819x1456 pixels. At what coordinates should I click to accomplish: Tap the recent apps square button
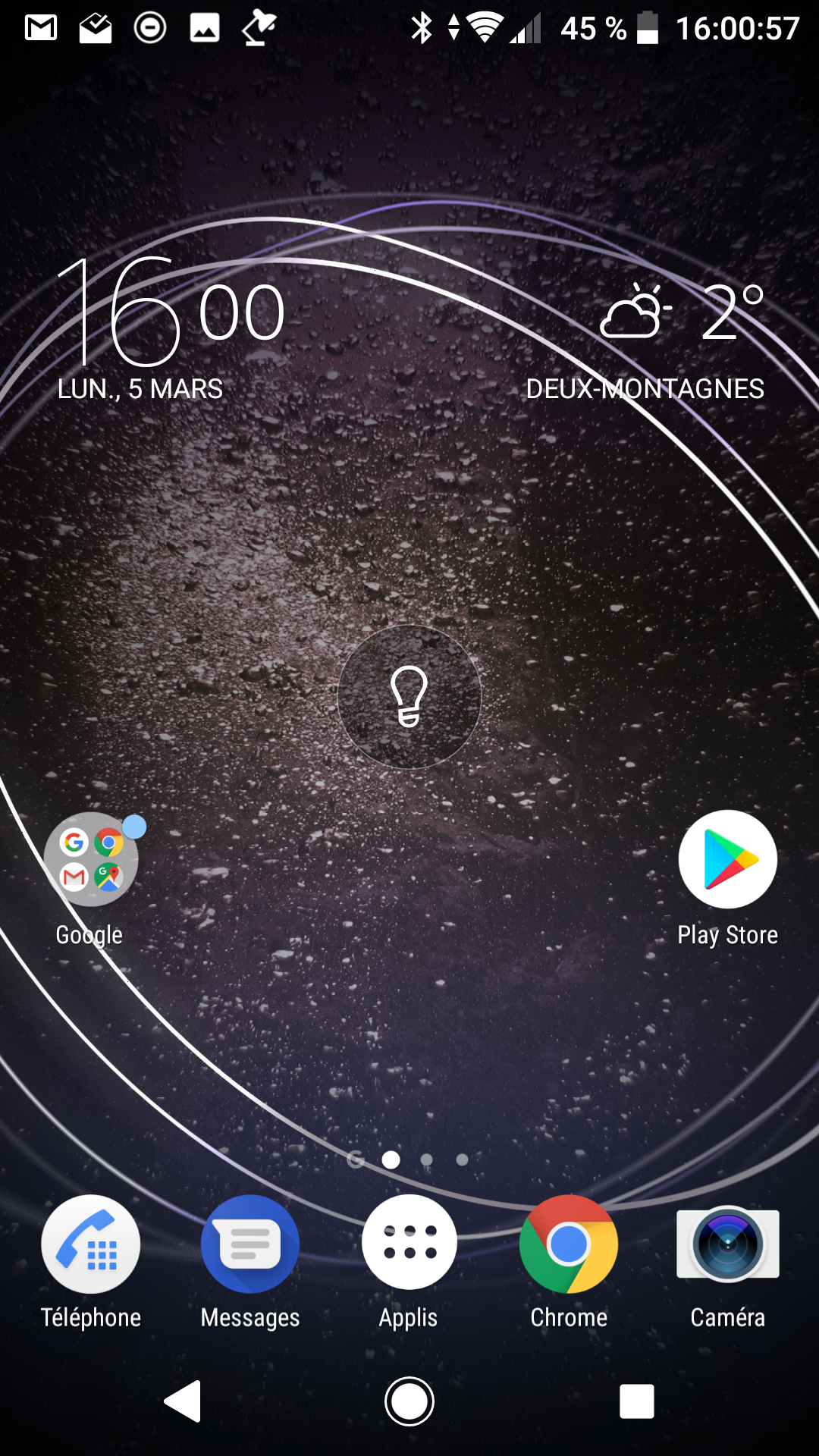coord(636,1401)
